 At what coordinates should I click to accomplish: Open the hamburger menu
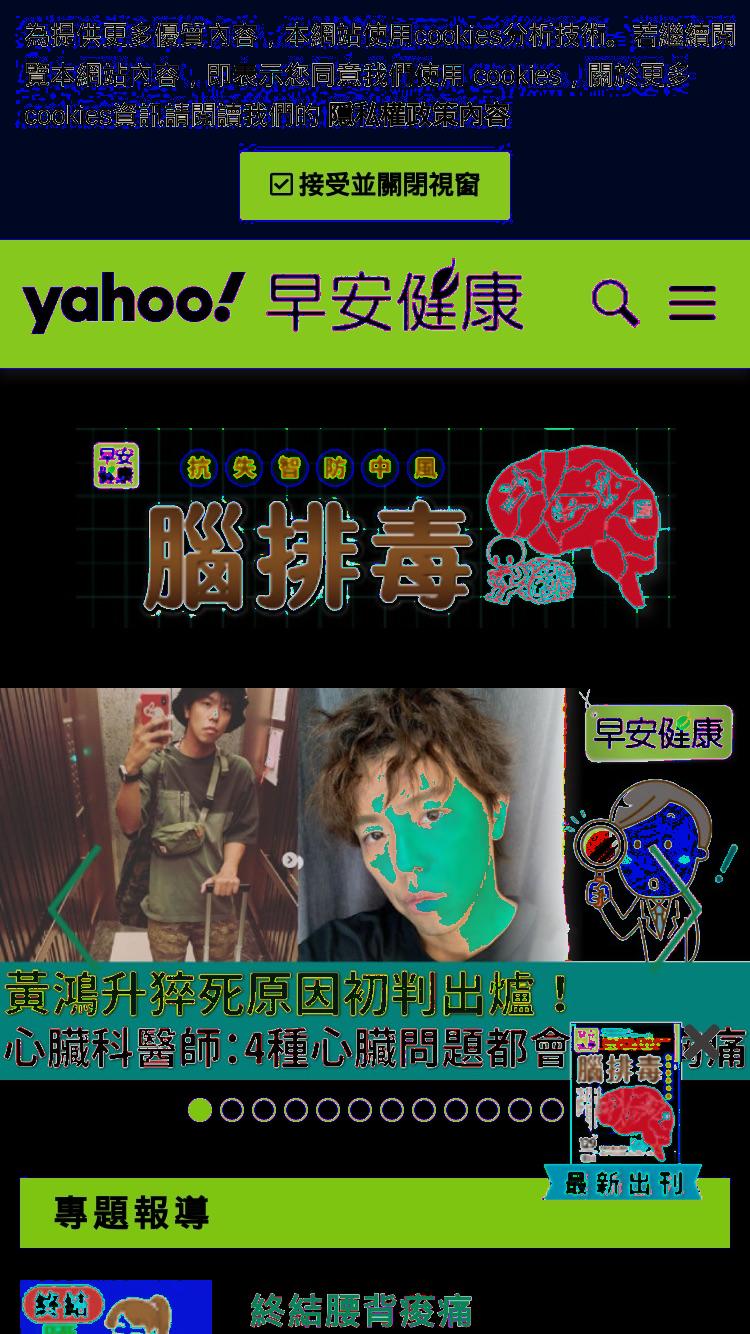coord(692,303)
